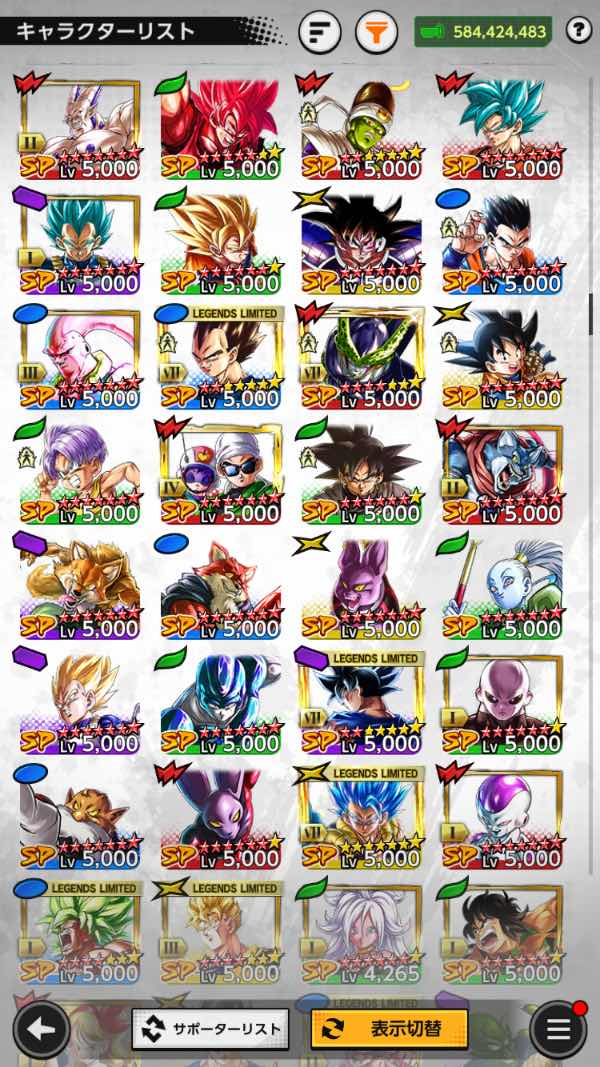This screenshot has height=1067, width=600.
Task: Open the サポーターリスト supporter list
Action: (x=210, y=1028)
